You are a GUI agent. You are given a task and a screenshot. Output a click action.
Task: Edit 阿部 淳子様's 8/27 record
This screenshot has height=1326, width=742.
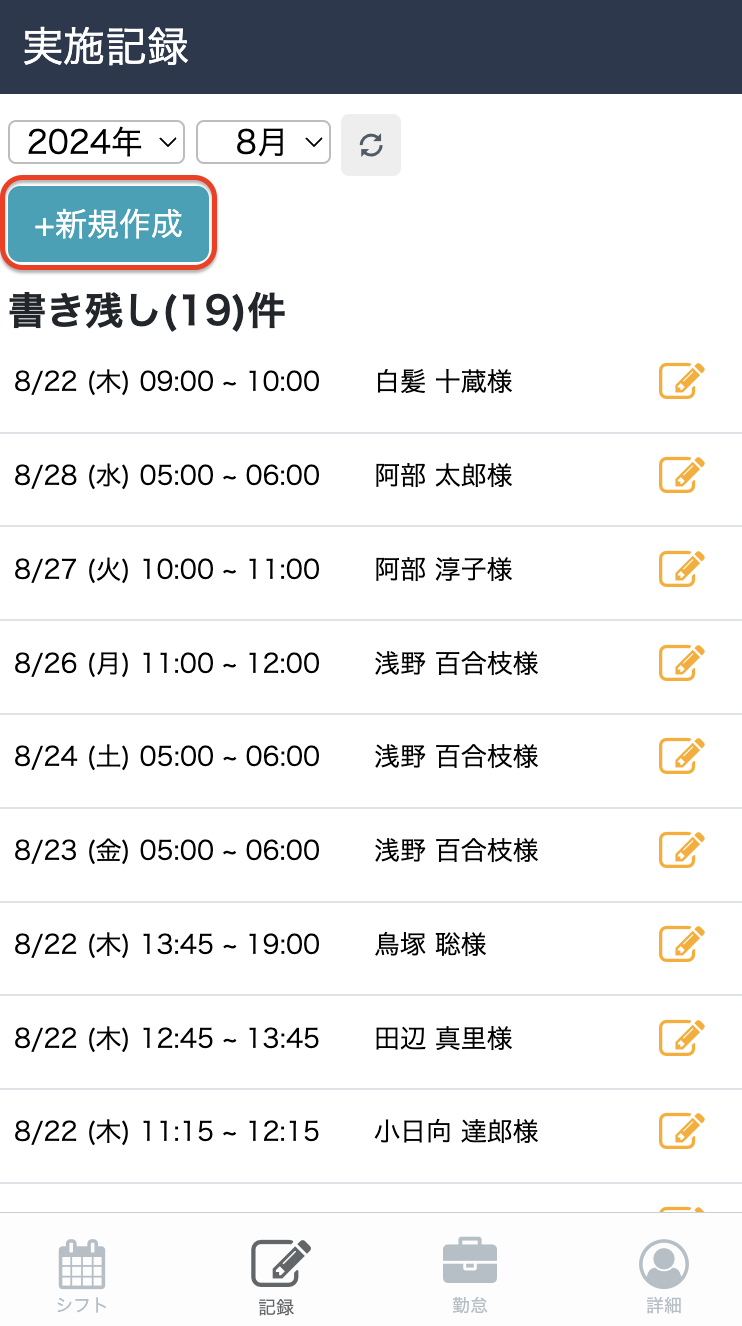coord(681,568)
